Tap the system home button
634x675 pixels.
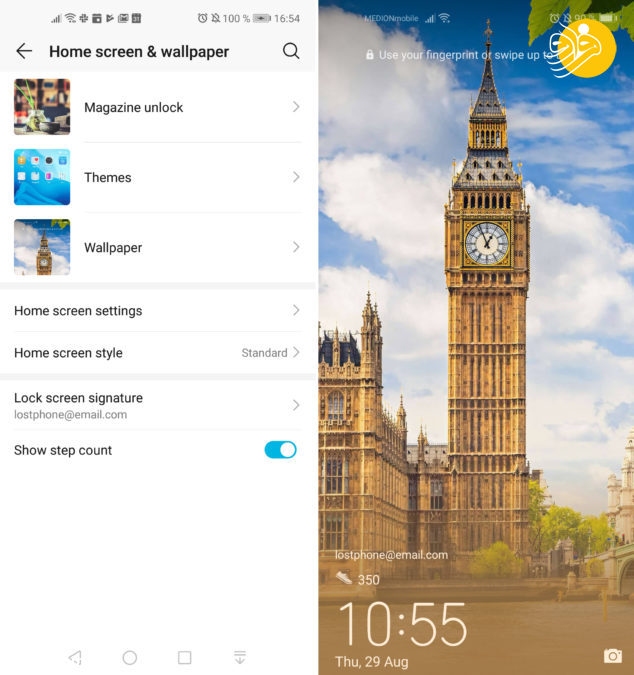[129, 657]
